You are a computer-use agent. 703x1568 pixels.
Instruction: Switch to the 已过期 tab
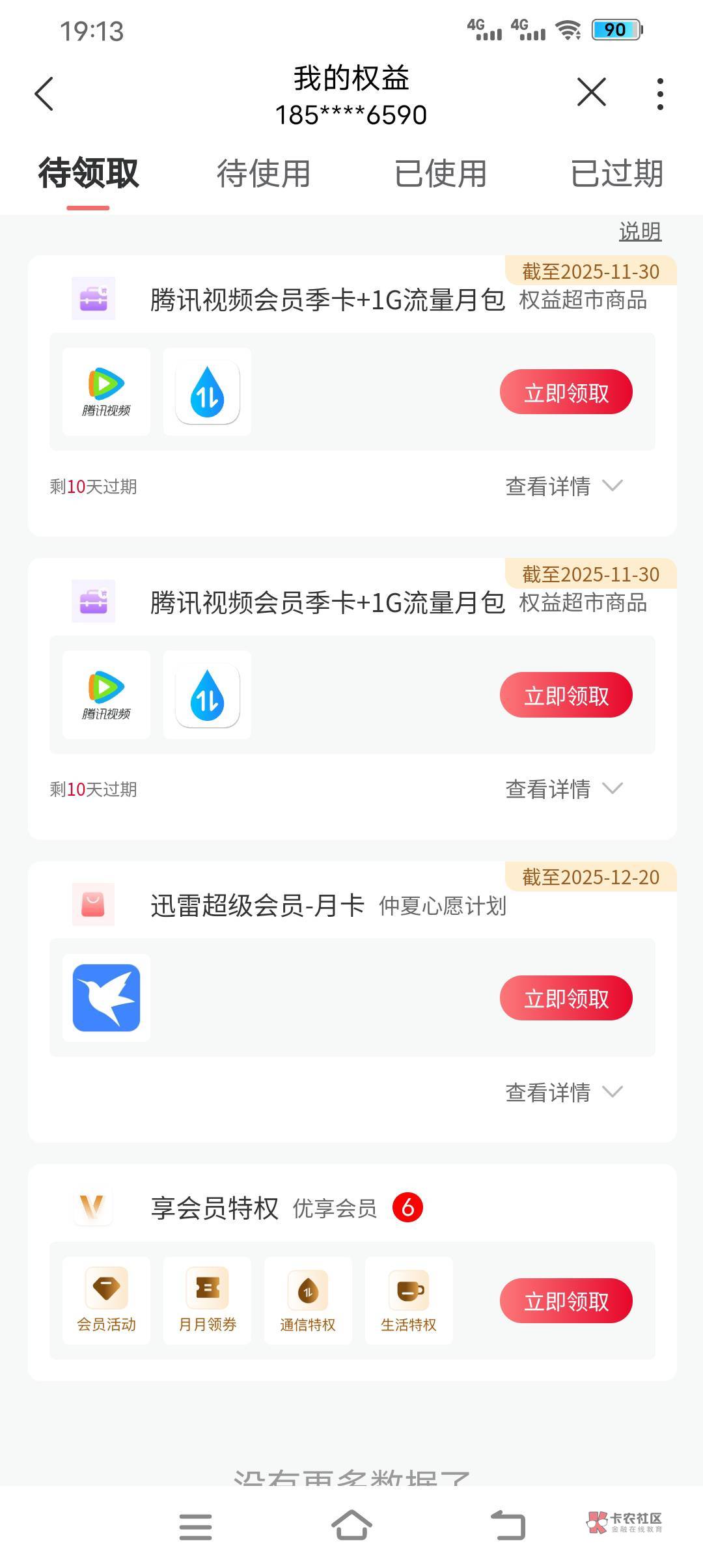[x=616, y=173]
